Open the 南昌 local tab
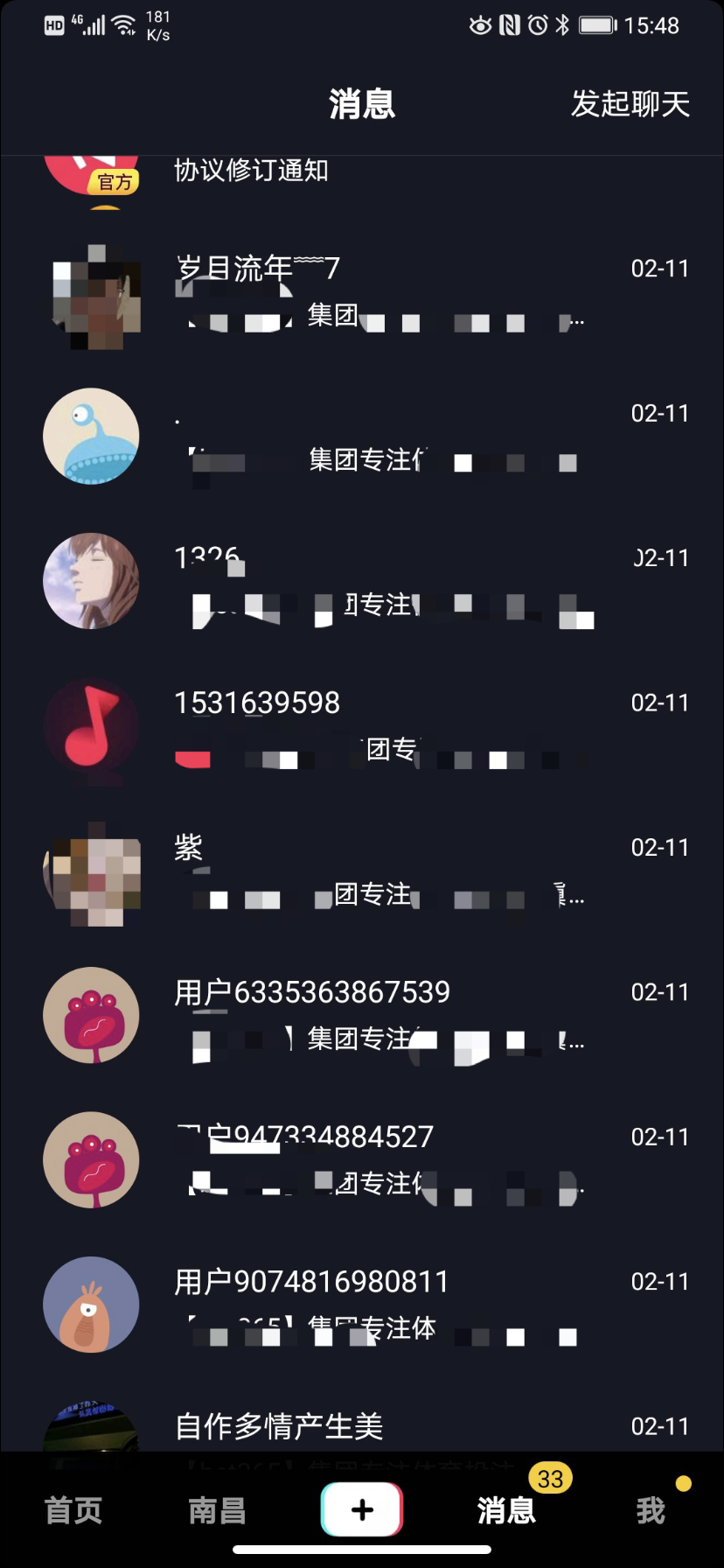Viewport: 724px width, 1568px height. coord(217,1508)
